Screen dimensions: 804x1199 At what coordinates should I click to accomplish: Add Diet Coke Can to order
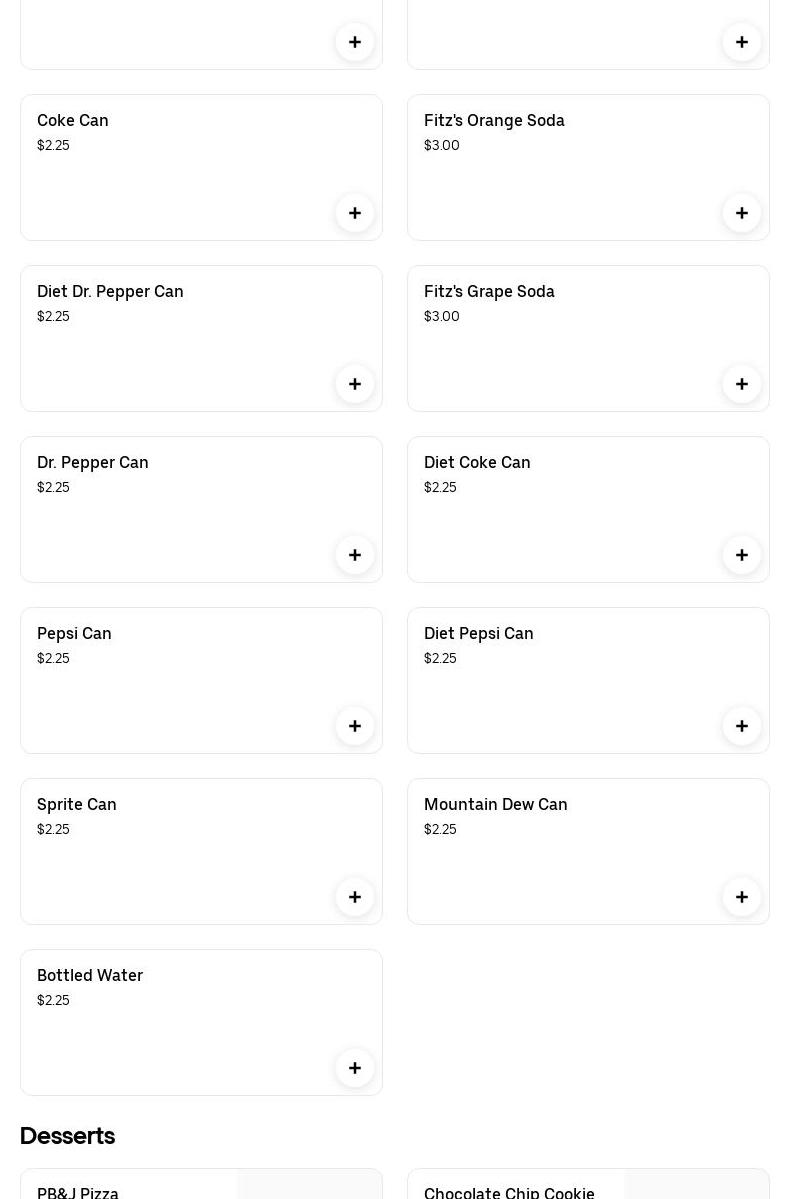[742, 555]
